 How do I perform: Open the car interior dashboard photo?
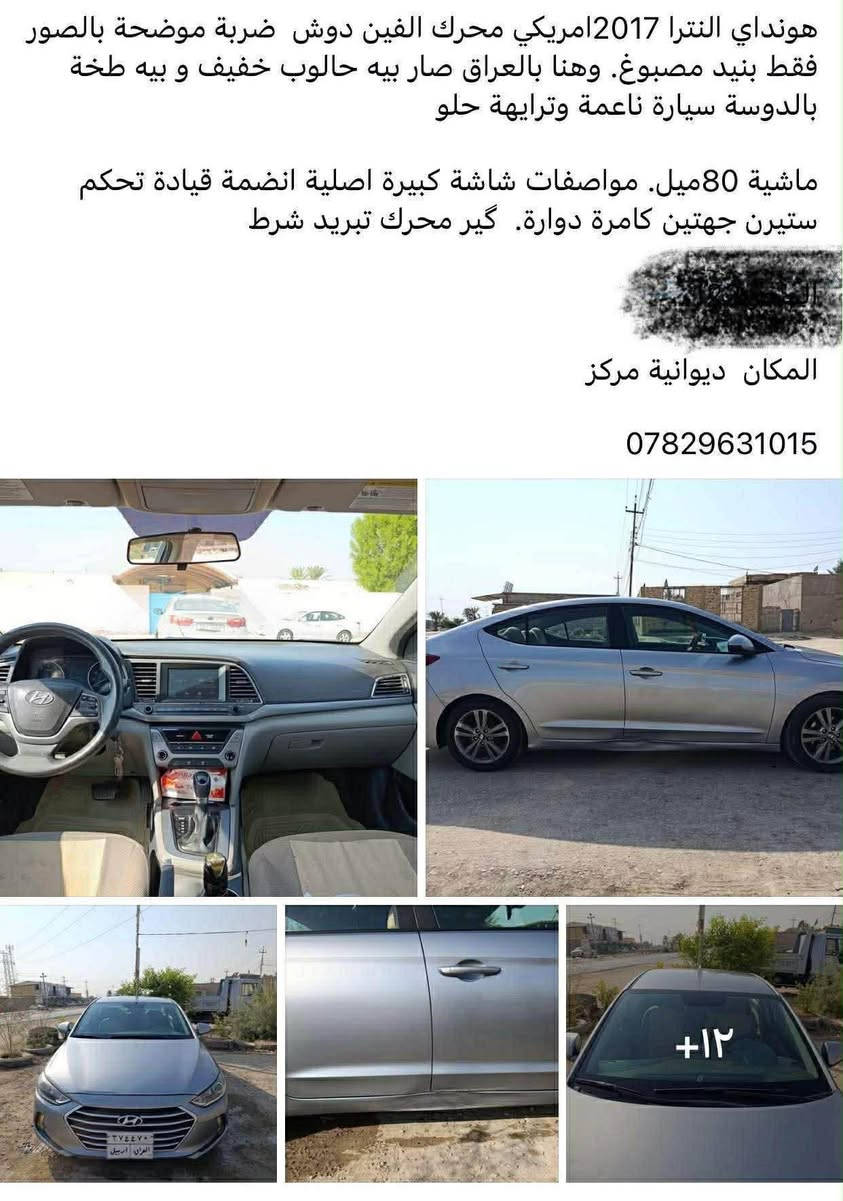[208, 688]
